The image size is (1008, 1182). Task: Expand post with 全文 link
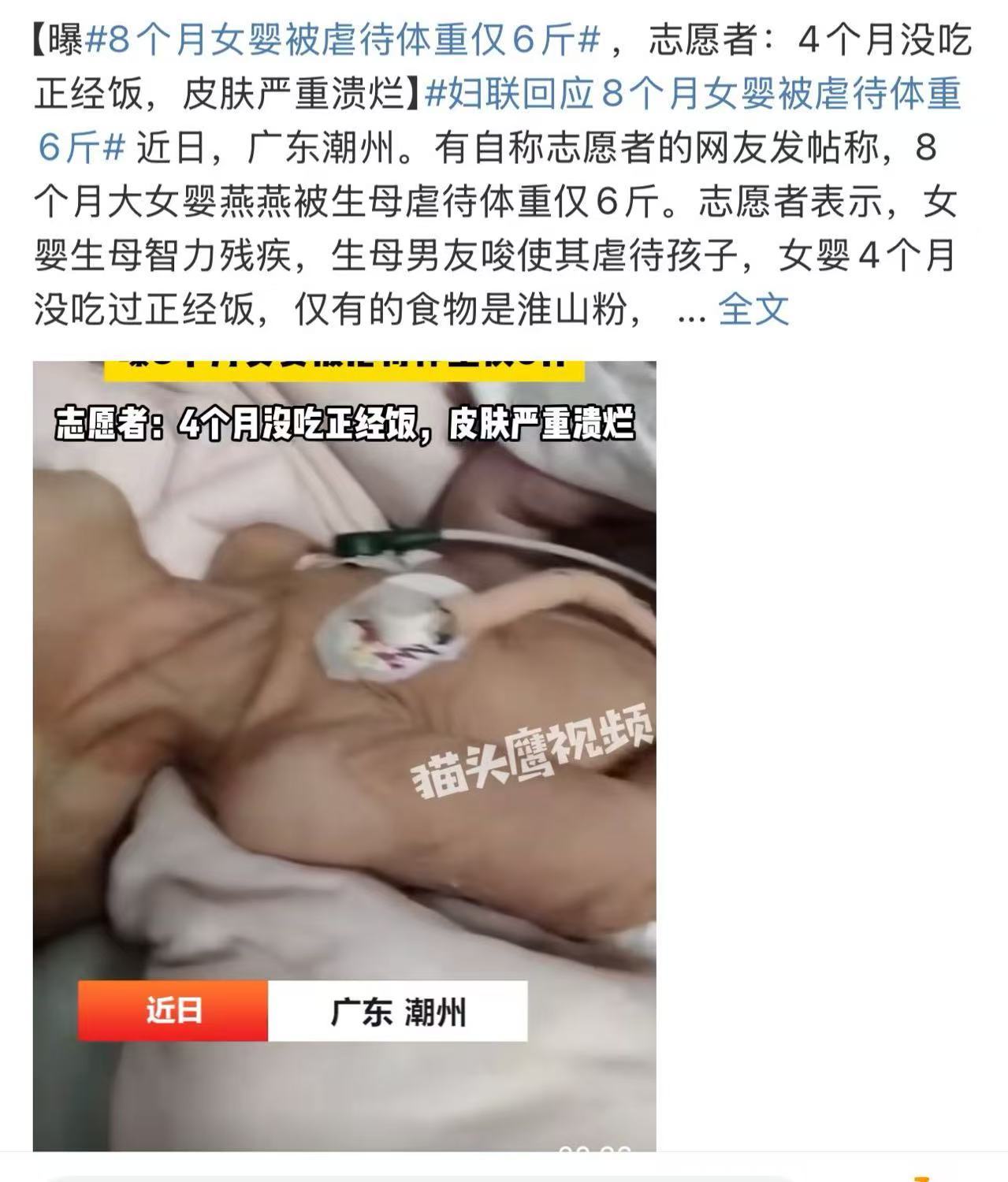pos(753,309)
